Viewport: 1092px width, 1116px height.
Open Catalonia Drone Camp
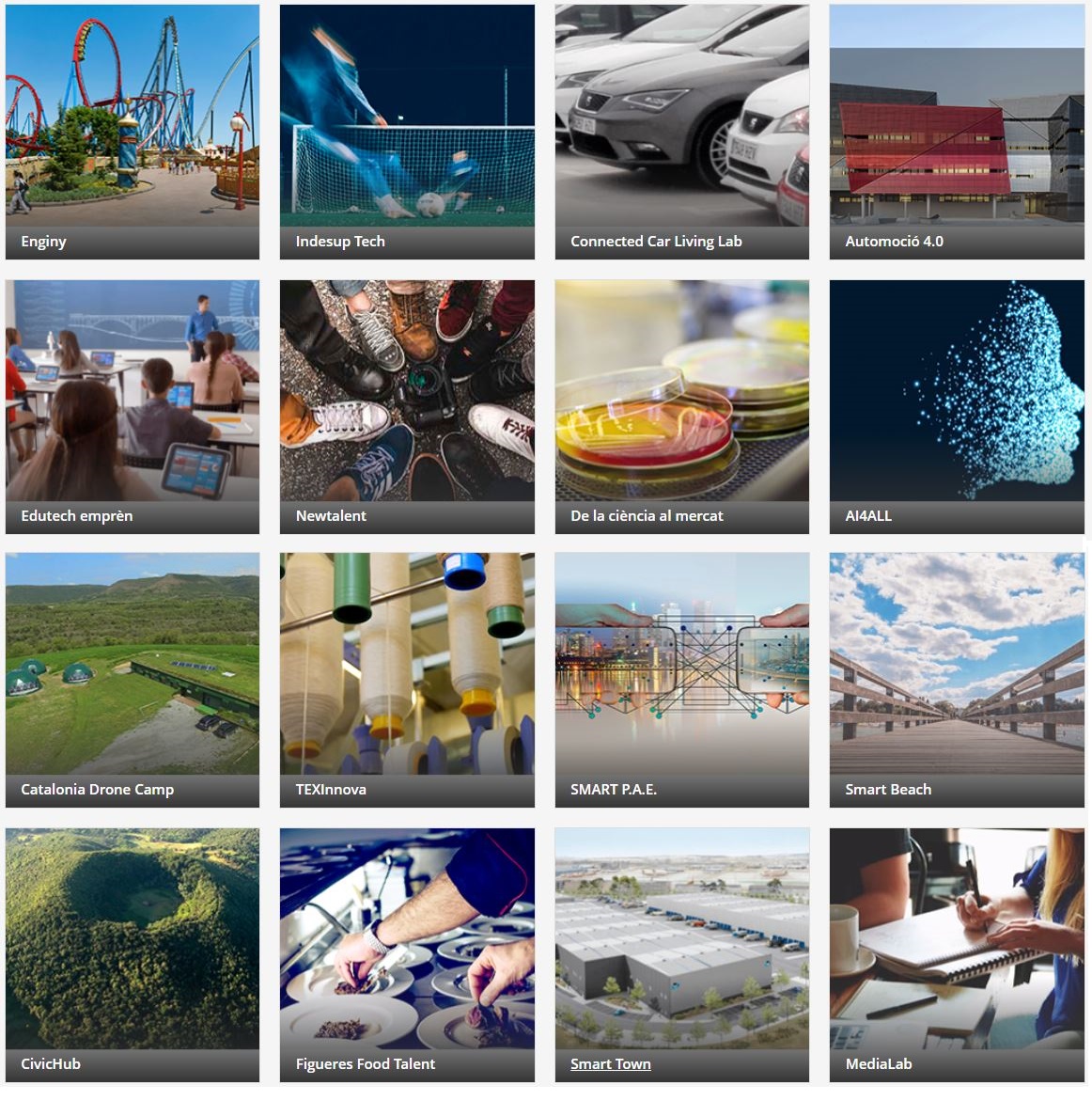(132, 680)
